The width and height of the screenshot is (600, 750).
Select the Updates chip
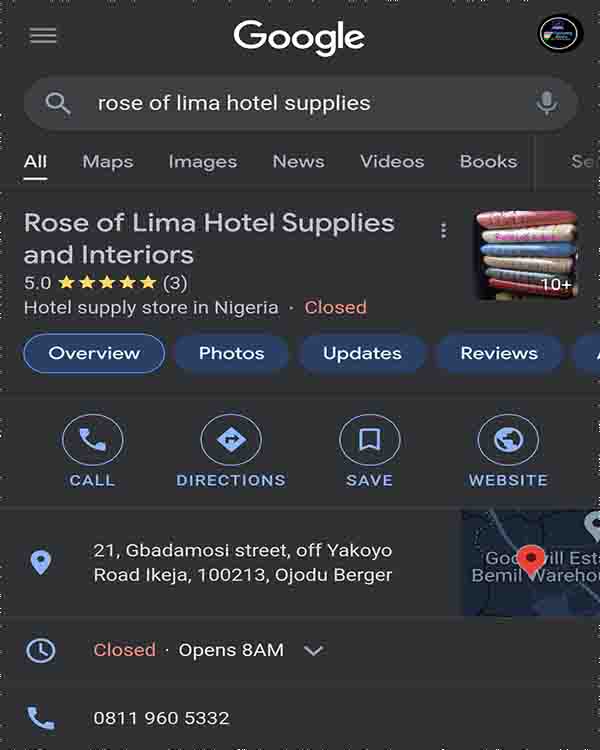point(362,353)
